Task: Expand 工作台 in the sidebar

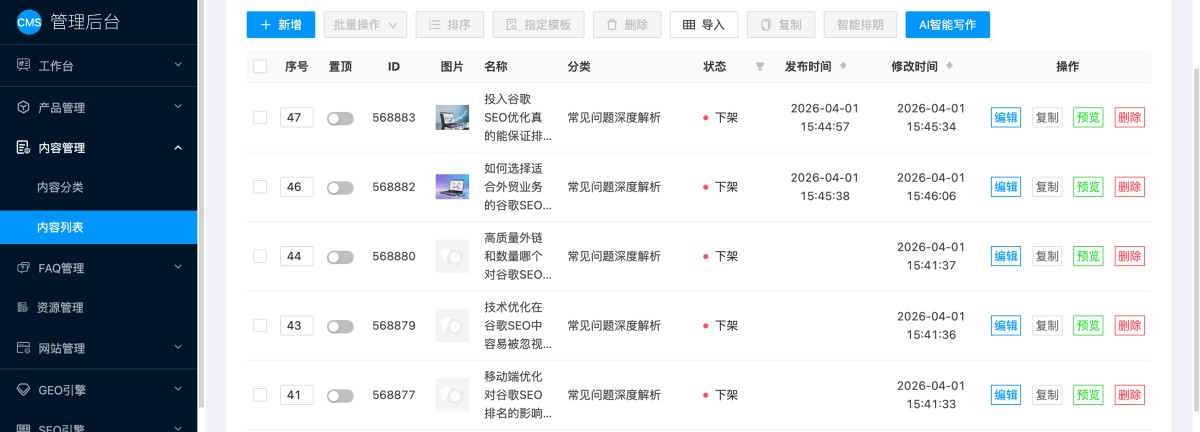Action: point(98,66)
